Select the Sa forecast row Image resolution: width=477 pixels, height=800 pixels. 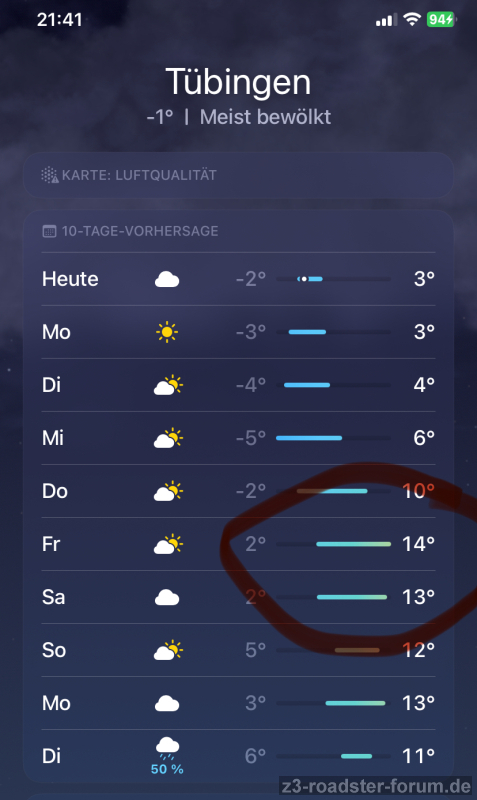(x=238, y=597)
